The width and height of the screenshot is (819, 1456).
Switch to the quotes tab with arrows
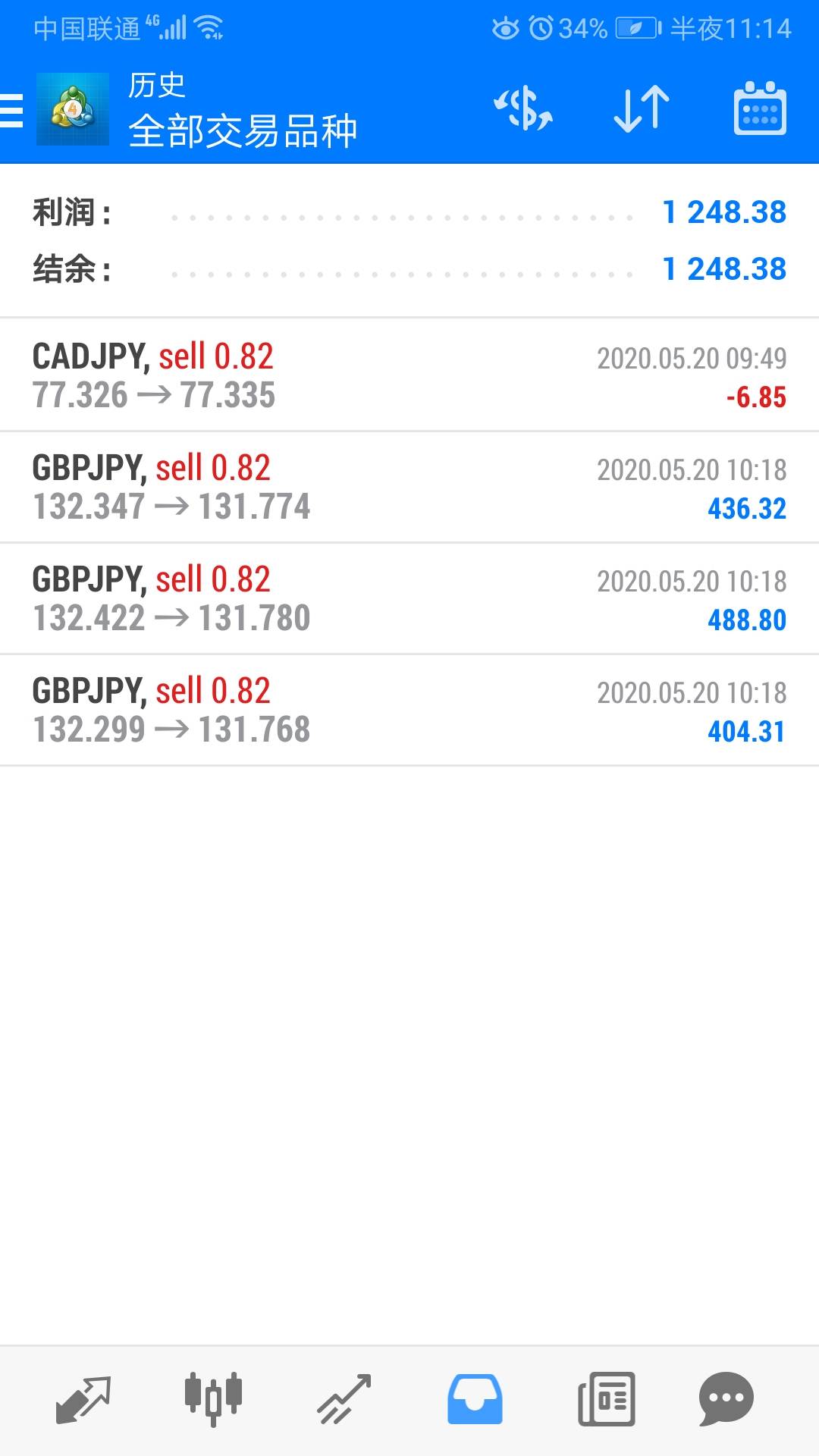83,1399
